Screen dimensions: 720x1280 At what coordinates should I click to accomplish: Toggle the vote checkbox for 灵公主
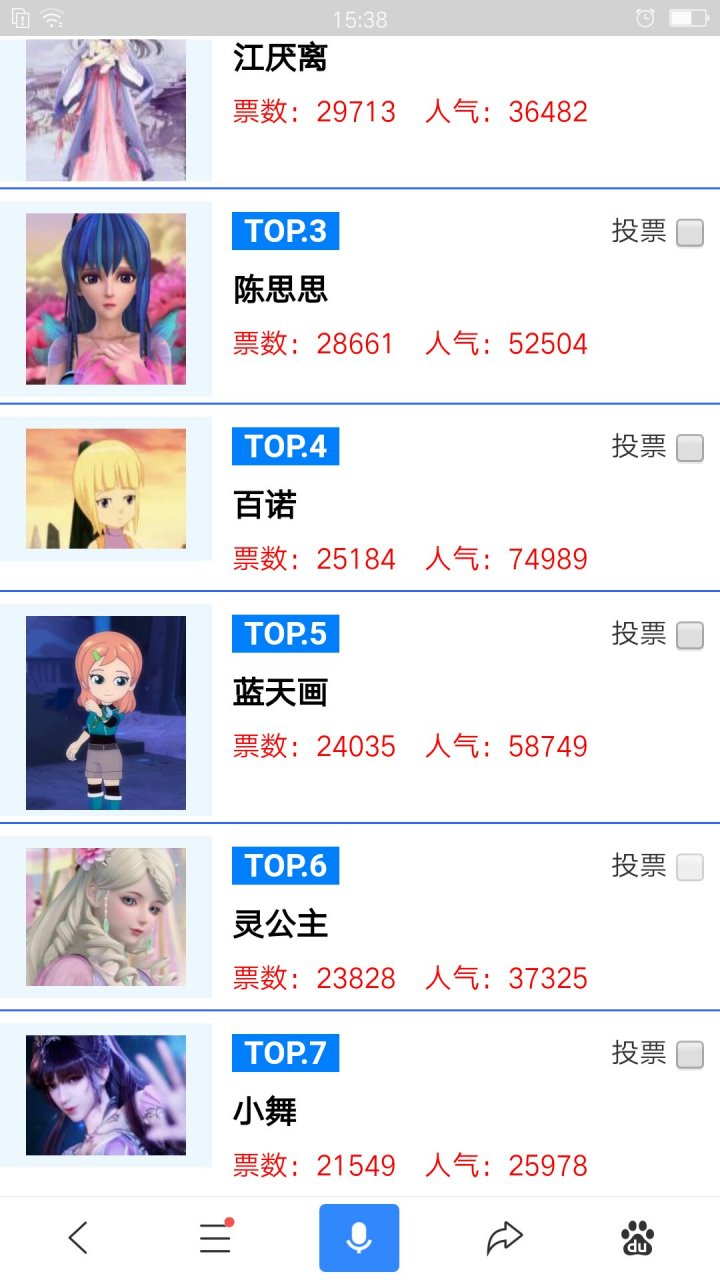click(690, 867)
